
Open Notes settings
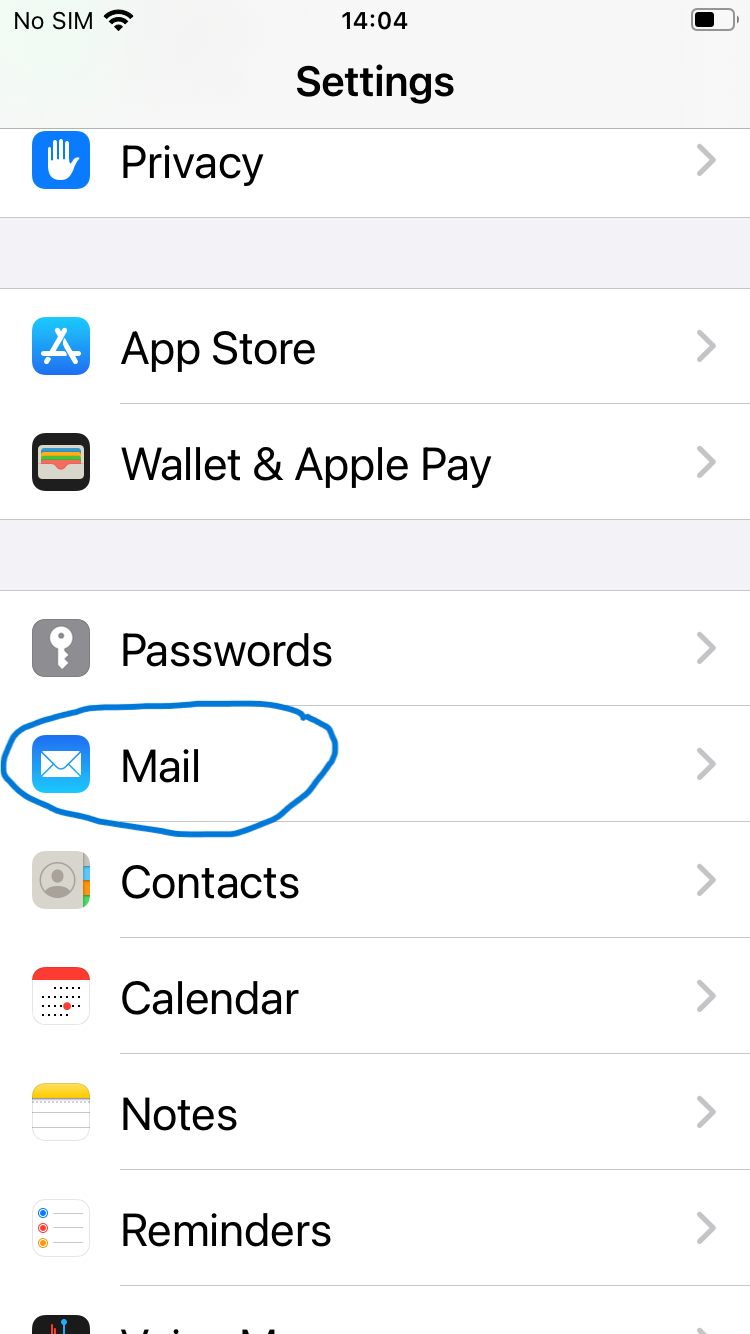coord(375,1112)
